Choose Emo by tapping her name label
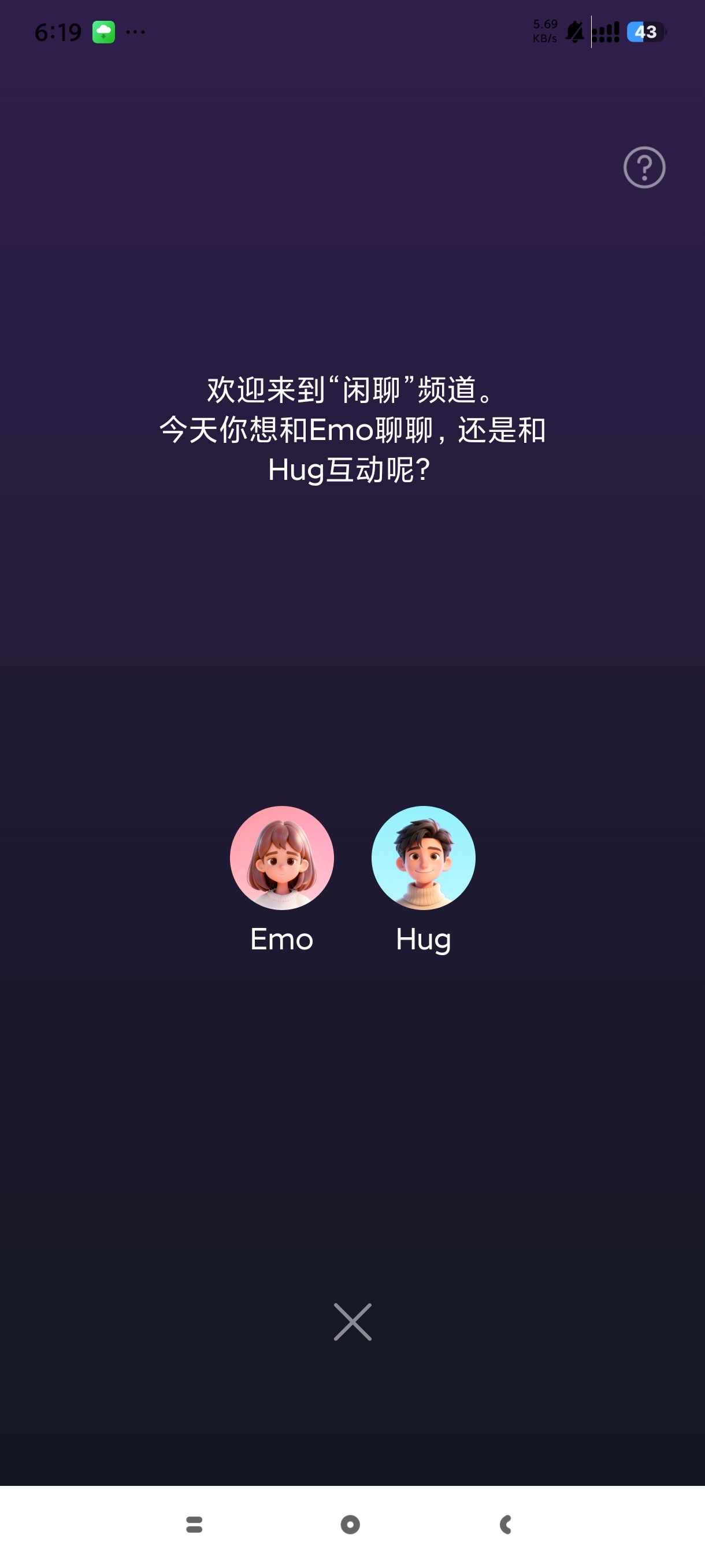705x1568 pixels. pos(281,939)
